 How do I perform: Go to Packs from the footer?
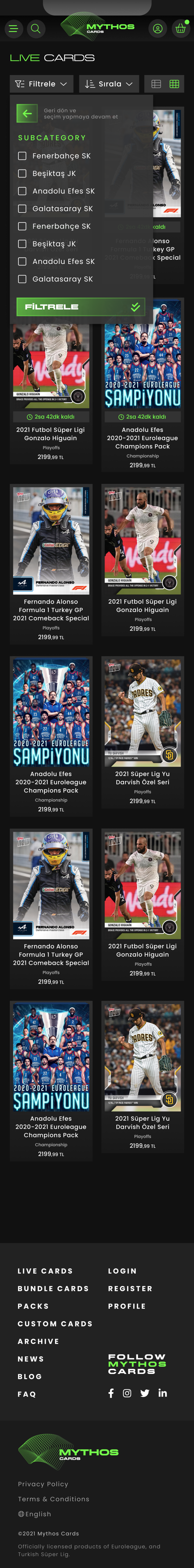(33, 1306)
